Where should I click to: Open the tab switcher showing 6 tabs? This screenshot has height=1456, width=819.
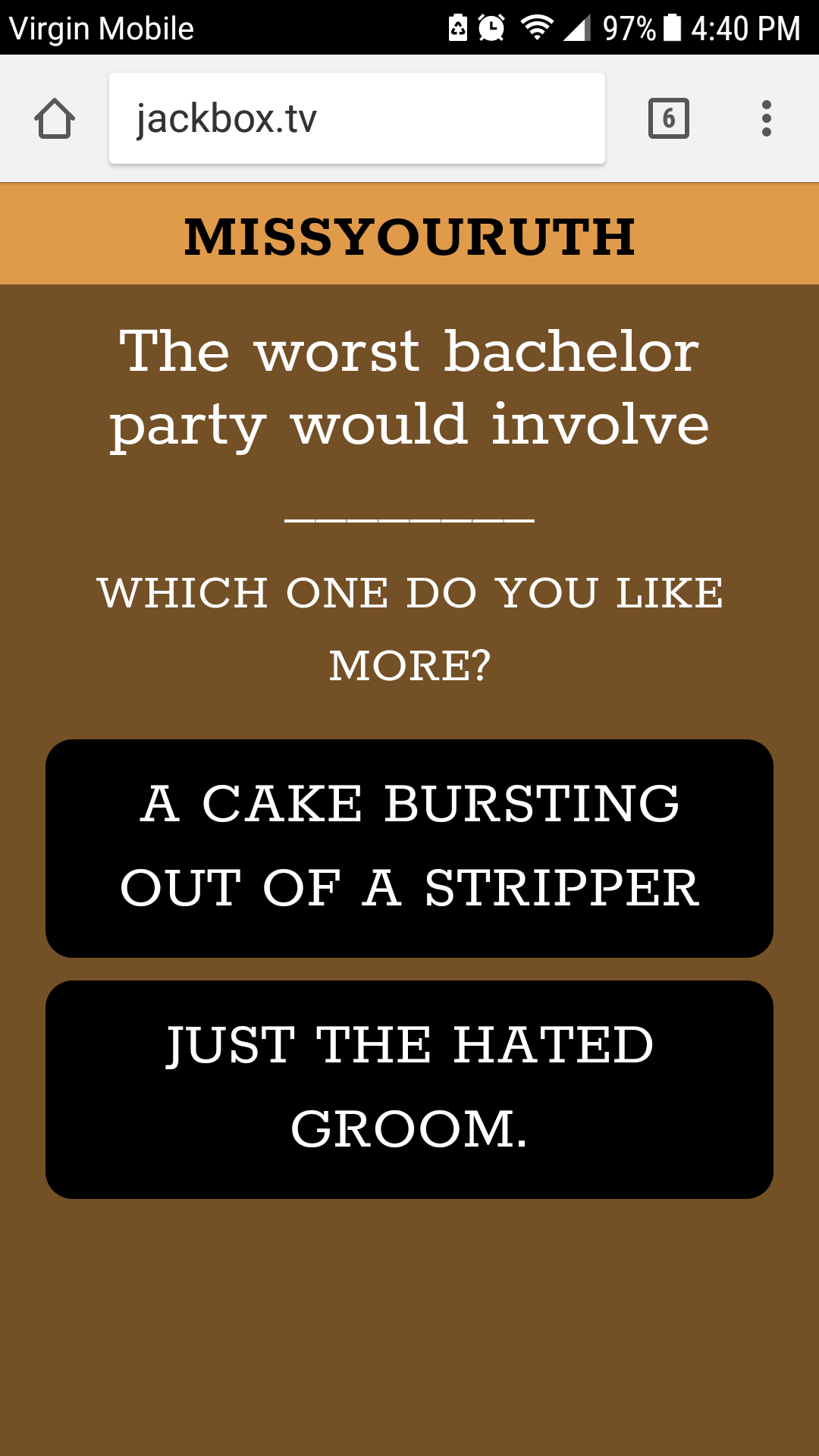point(668,118)
